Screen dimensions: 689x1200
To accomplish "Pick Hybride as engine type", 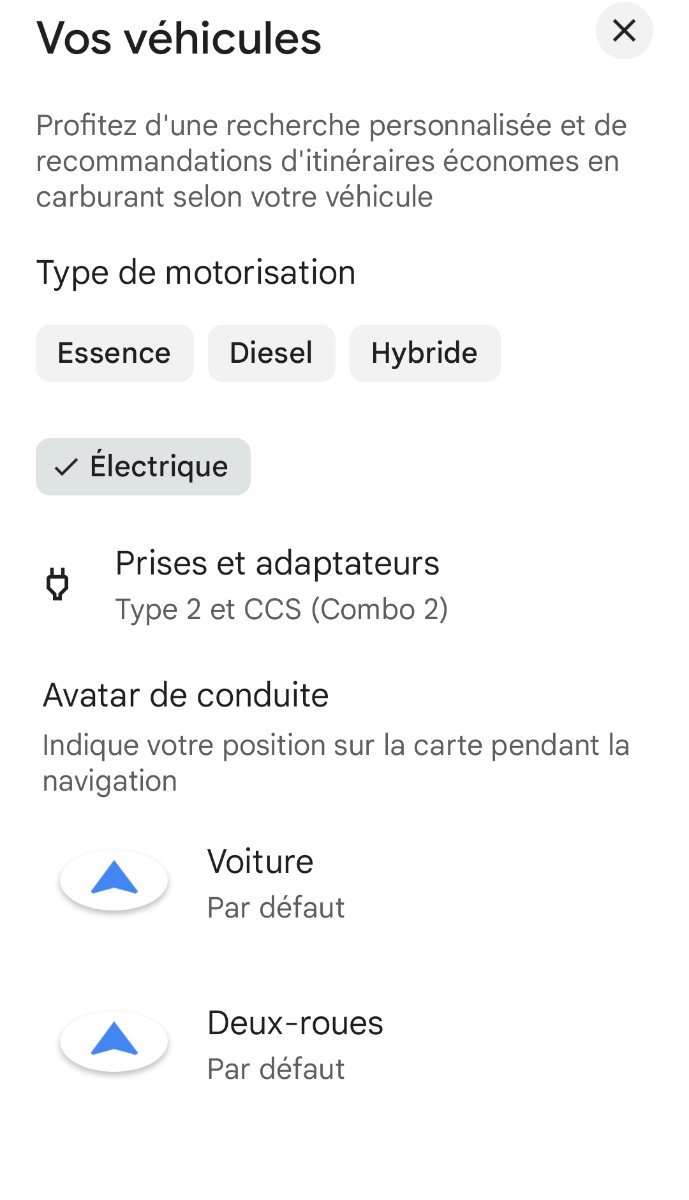I will [x=424, y=353].
